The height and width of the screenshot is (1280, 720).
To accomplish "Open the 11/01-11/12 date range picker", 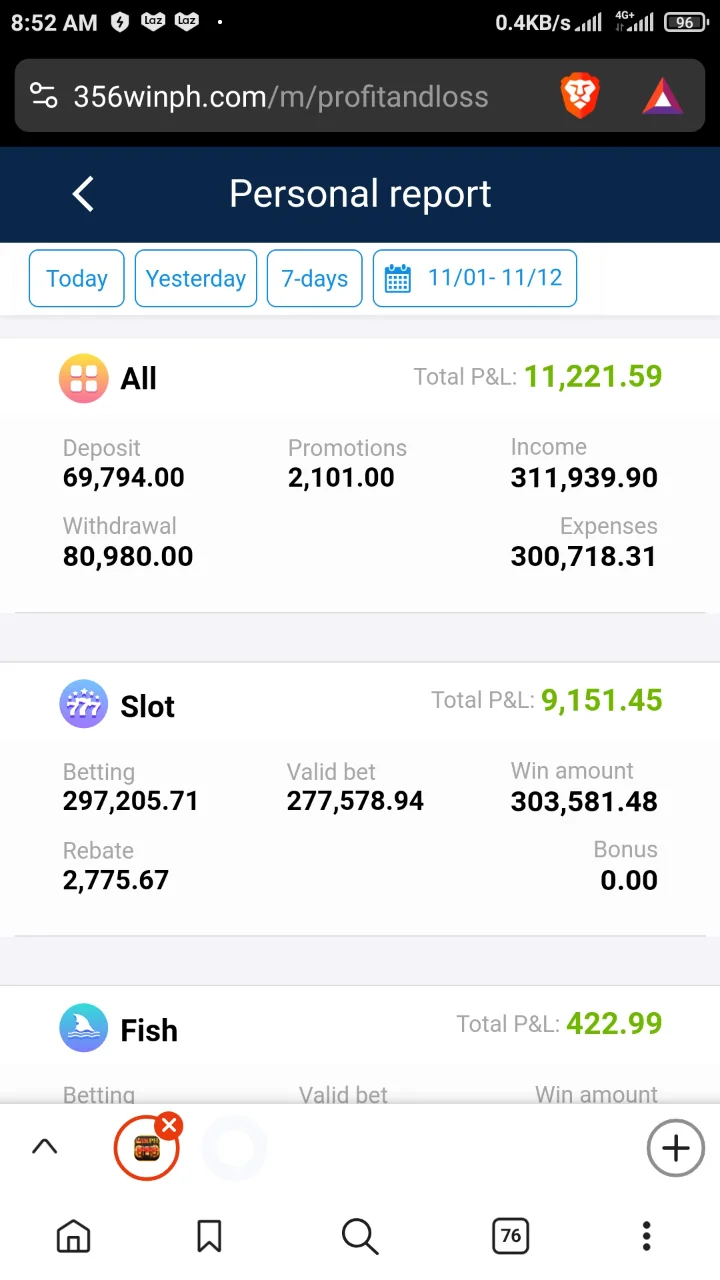I will (x=475, y=278).
